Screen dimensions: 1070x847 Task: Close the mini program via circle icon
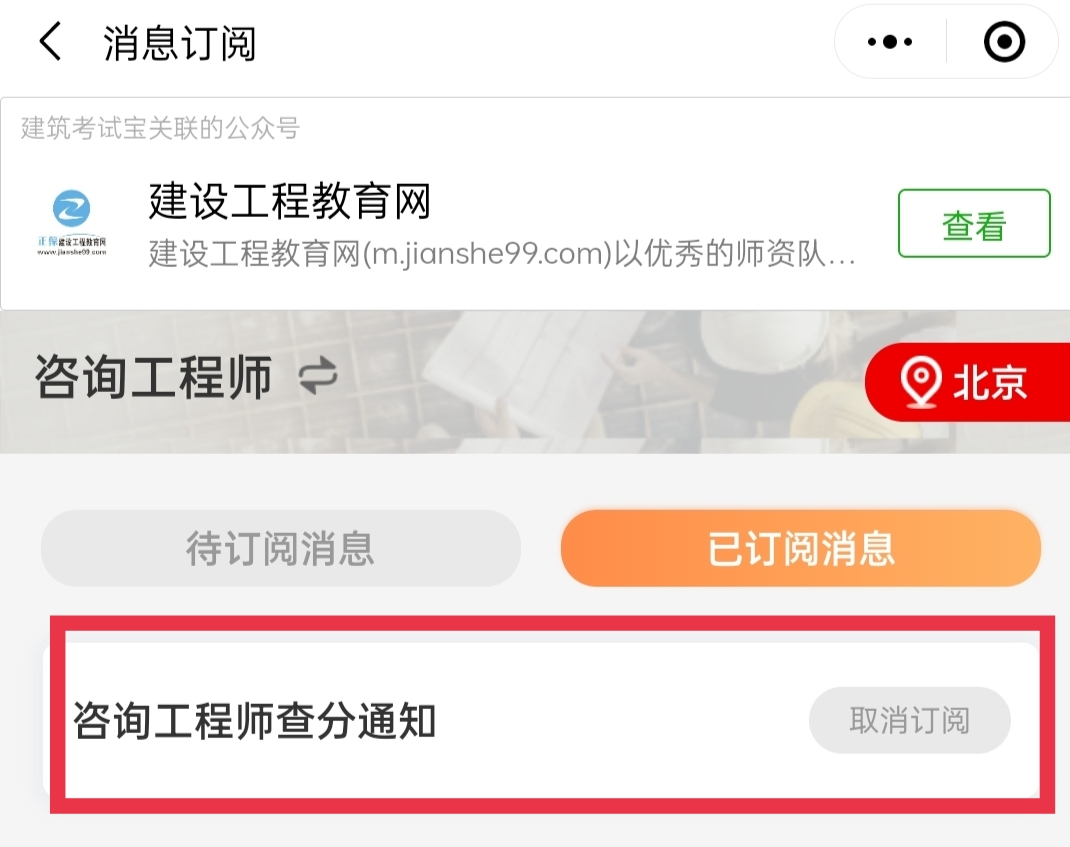click(1003, 43)
